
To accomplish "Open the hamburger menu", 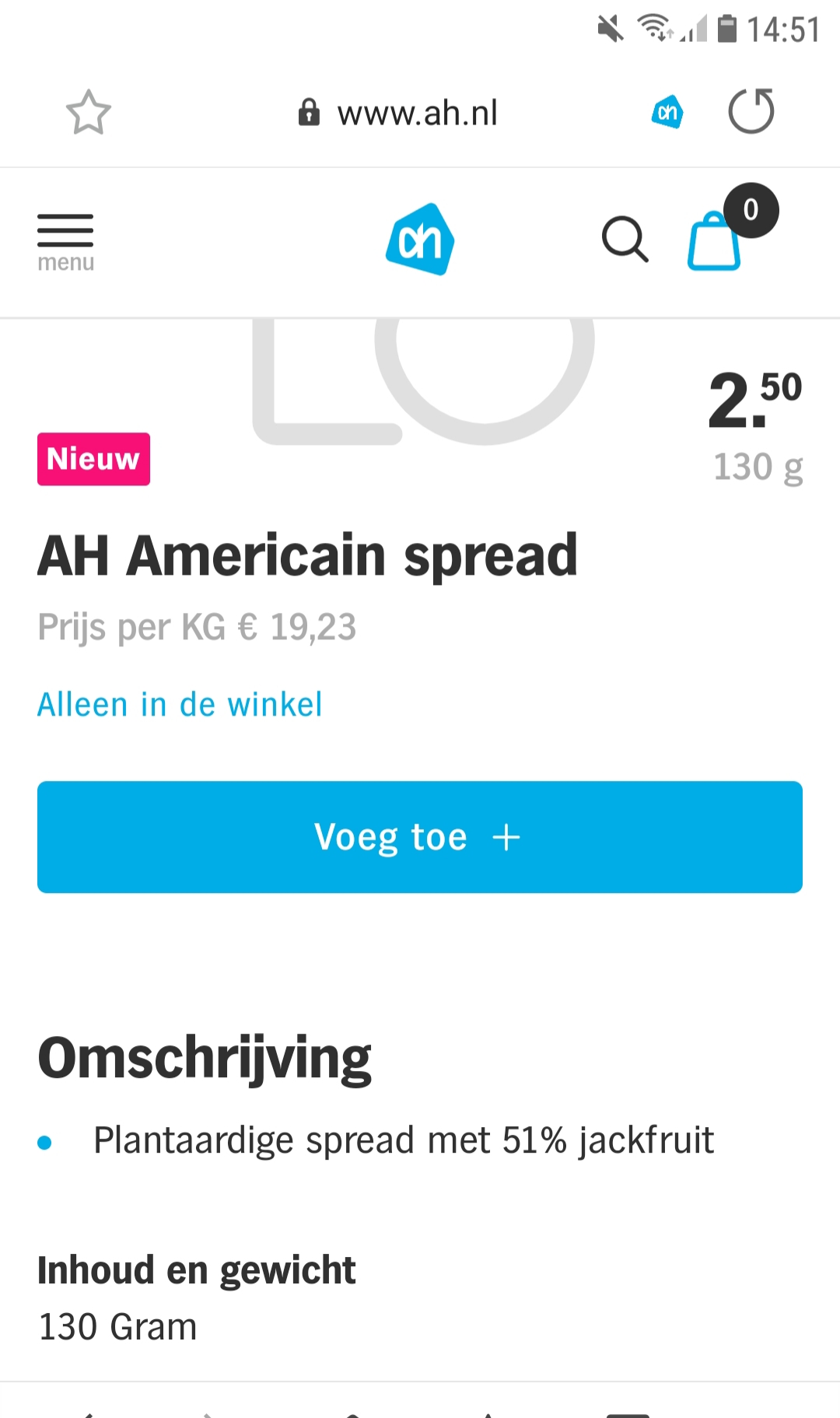I will (65, 242).
